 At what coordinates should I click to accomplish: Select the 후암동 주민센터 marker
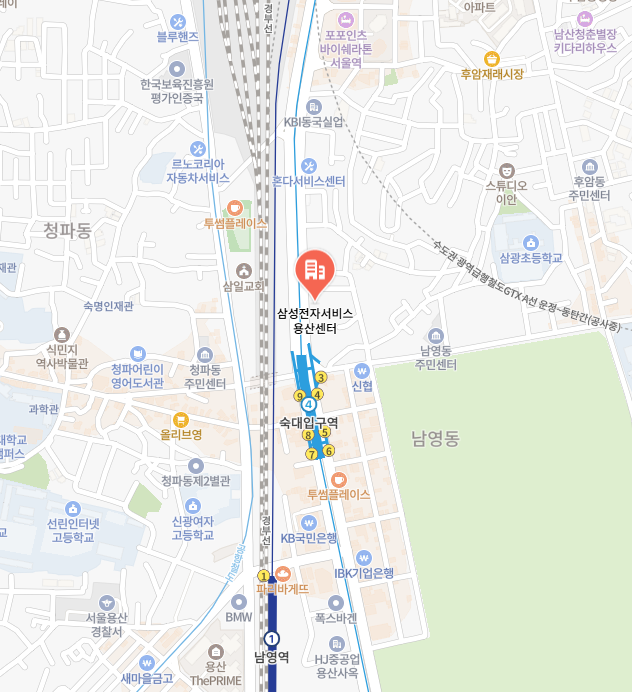[592, 166]
